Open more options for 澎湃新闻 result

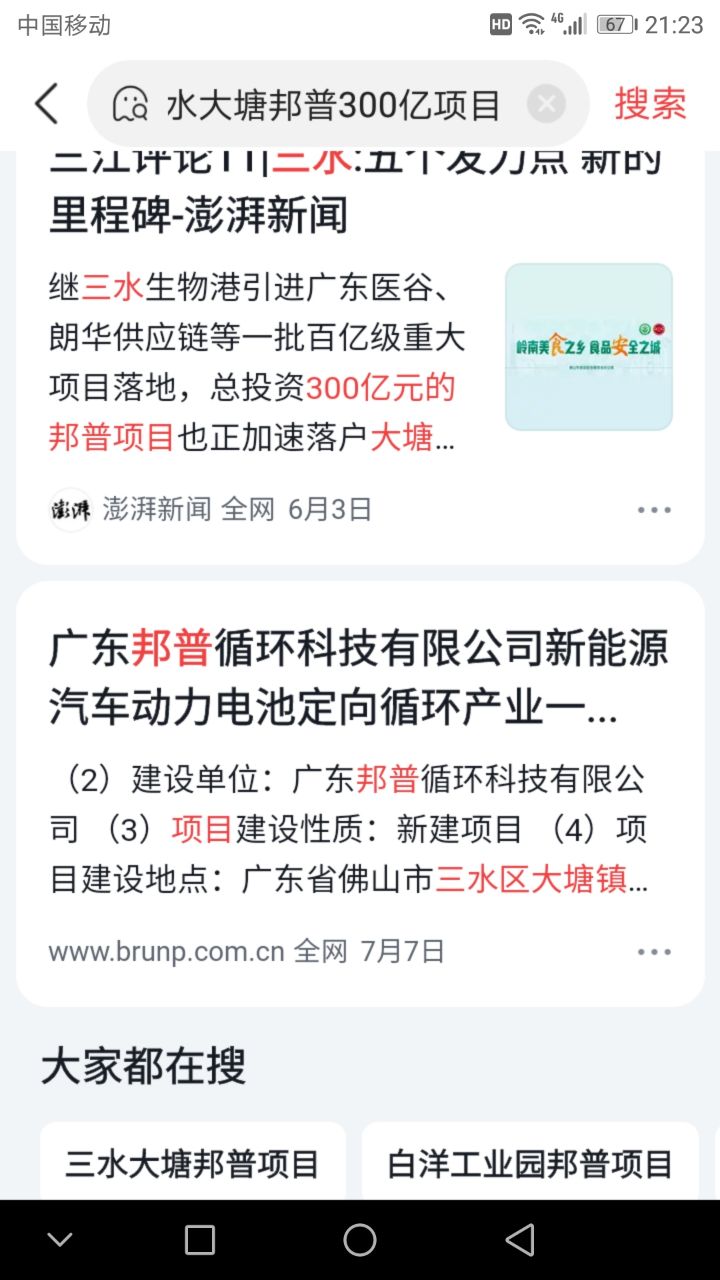(654, 510)
